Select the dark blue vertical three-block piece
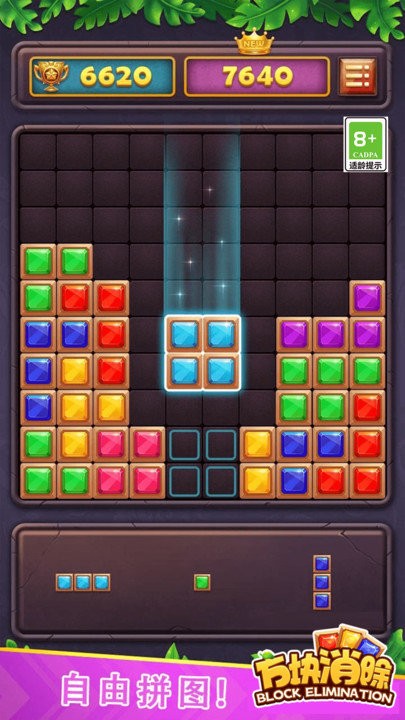This screenshot has width=405, height=720. [x=322, y=582]
